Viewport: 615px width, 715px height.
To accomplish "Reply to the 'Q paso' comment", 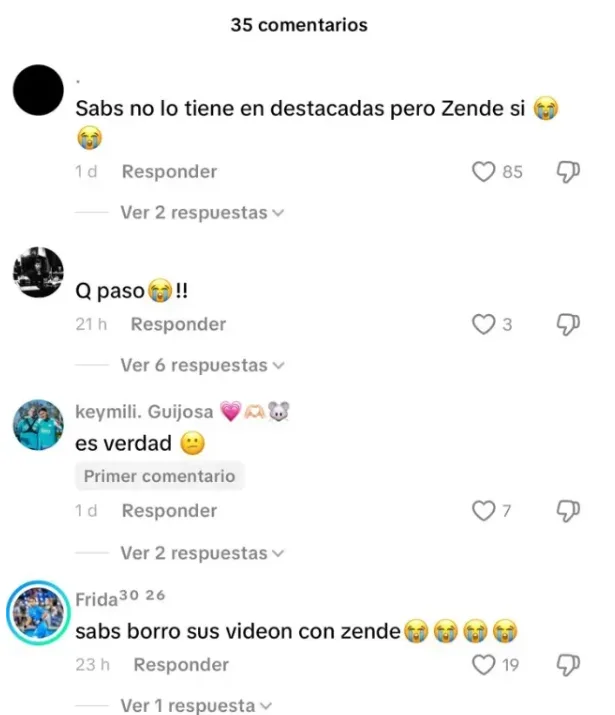I will point(178,324).
